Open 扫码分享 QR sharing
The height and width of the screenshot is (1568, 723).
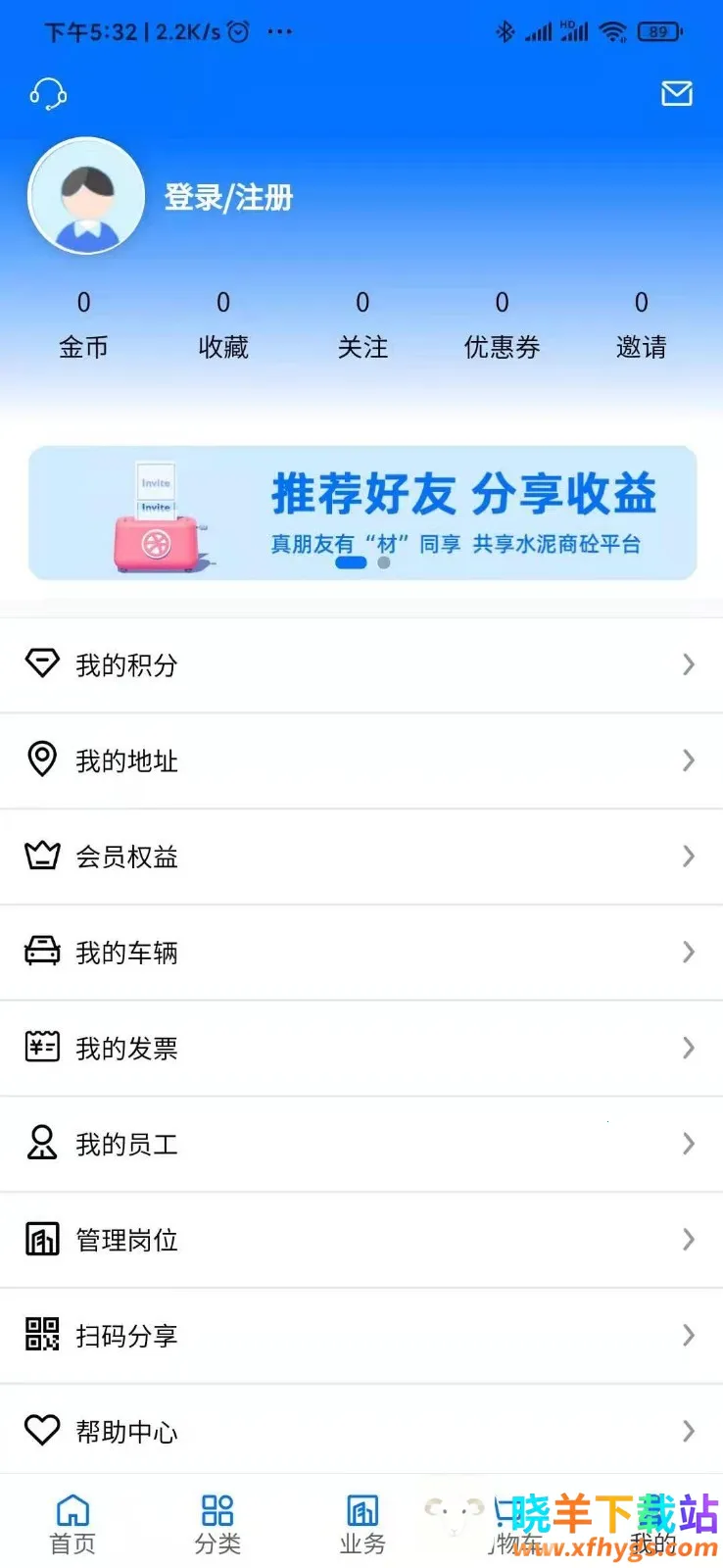tap(361, 1335)
